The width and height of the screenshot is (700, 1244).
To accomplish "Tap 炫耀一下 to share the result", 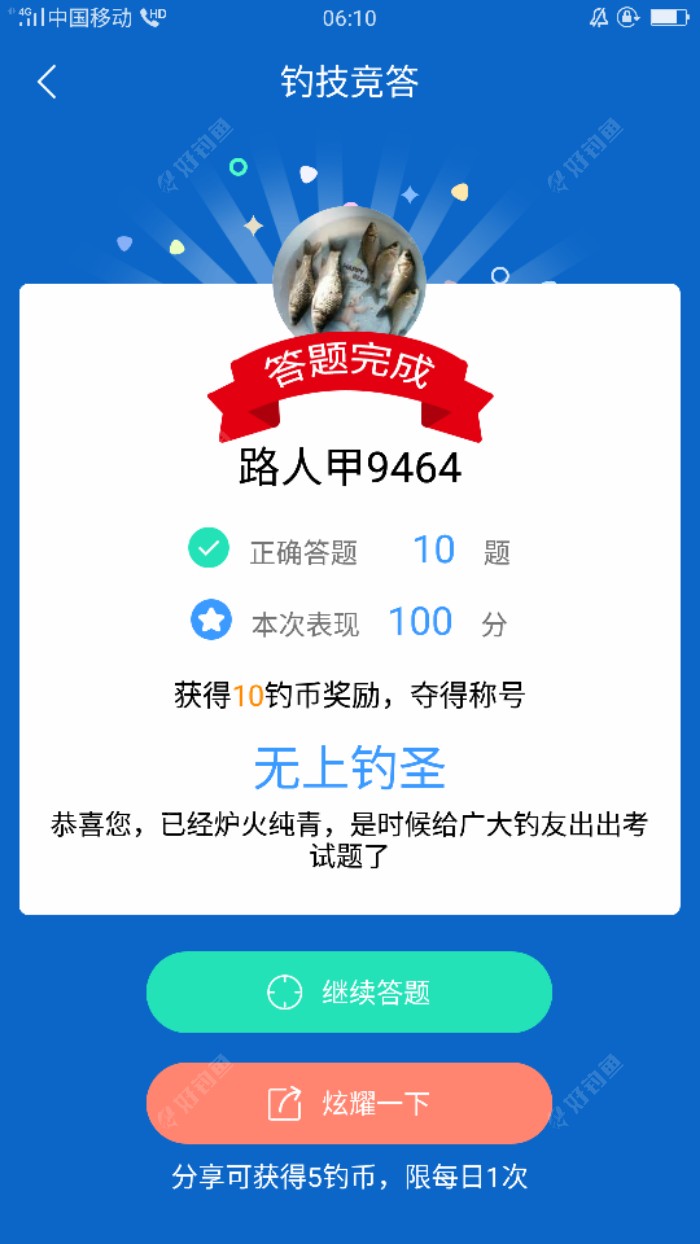I will point(349,1103).
